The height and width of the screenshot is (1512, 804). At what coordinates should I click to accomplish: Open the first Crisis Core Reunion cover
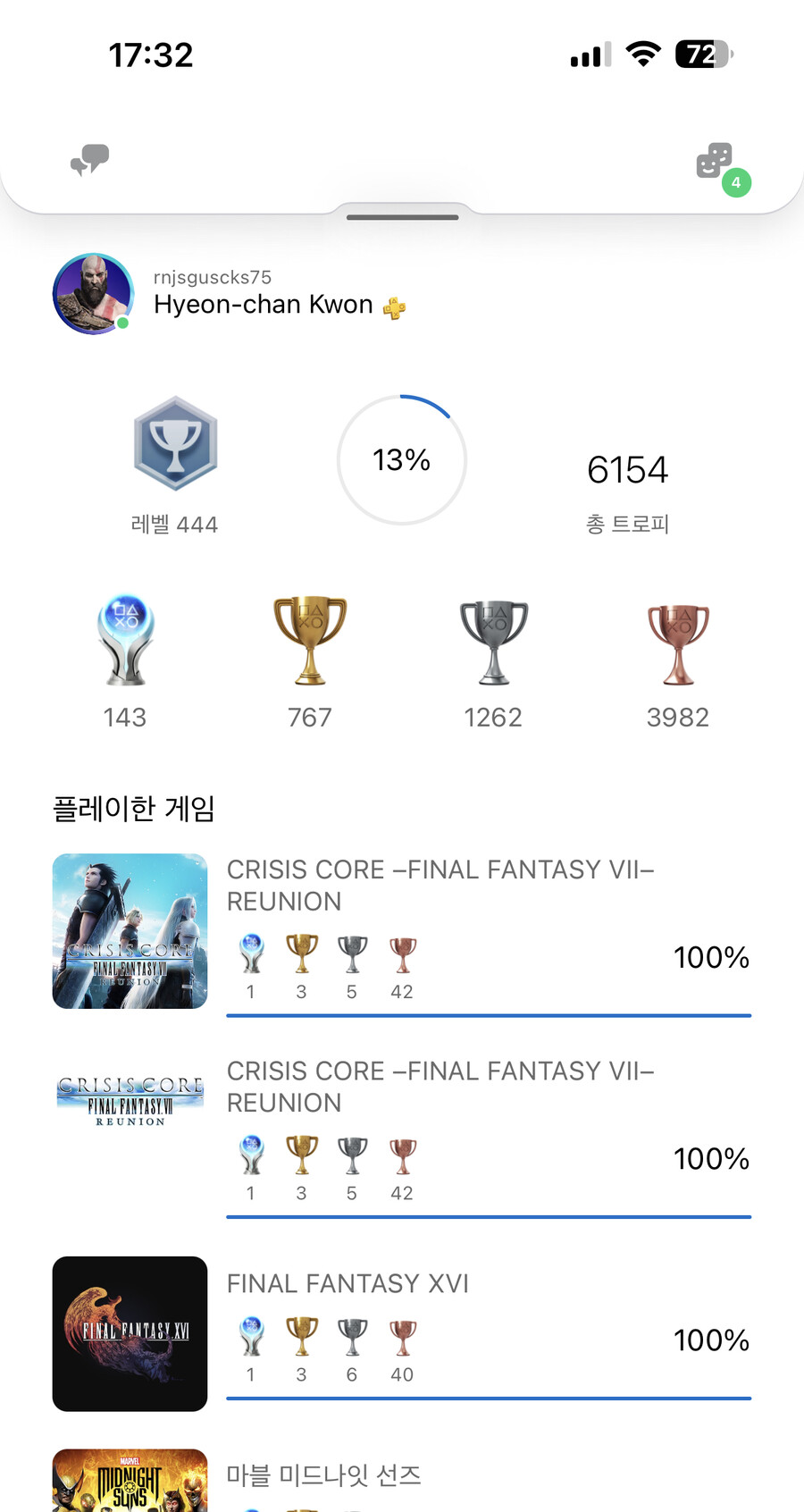130,931
